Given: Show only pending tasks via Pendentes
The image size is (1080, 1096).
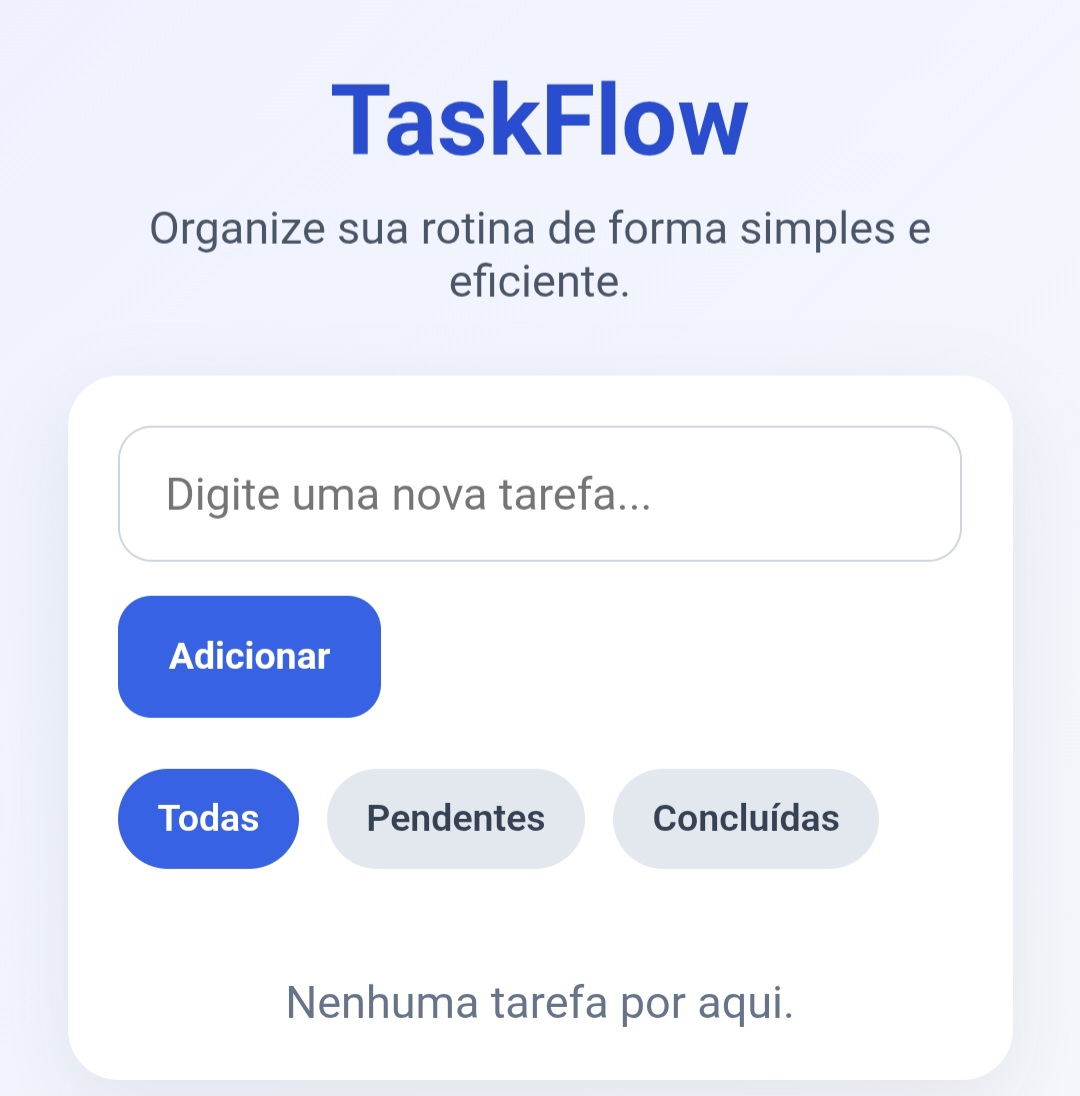Looking at the screenshot, I should (x=455, y=818).
